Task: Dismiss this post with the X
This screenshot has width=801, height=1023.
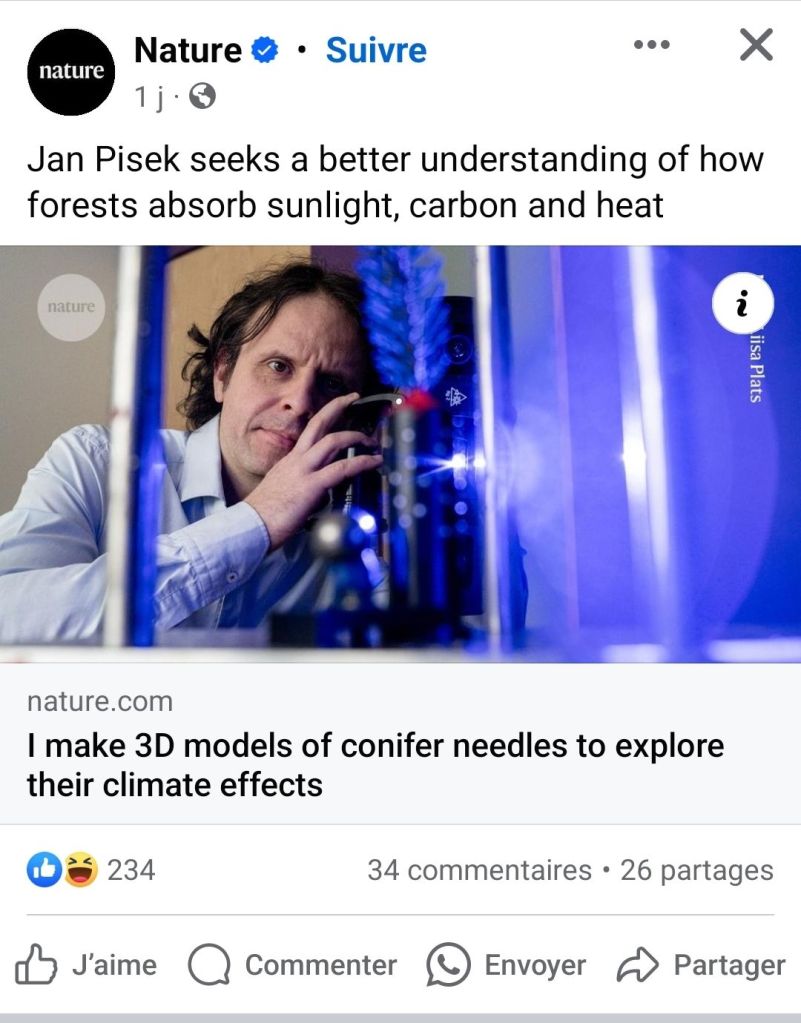Action: click(x=755, y=45)
